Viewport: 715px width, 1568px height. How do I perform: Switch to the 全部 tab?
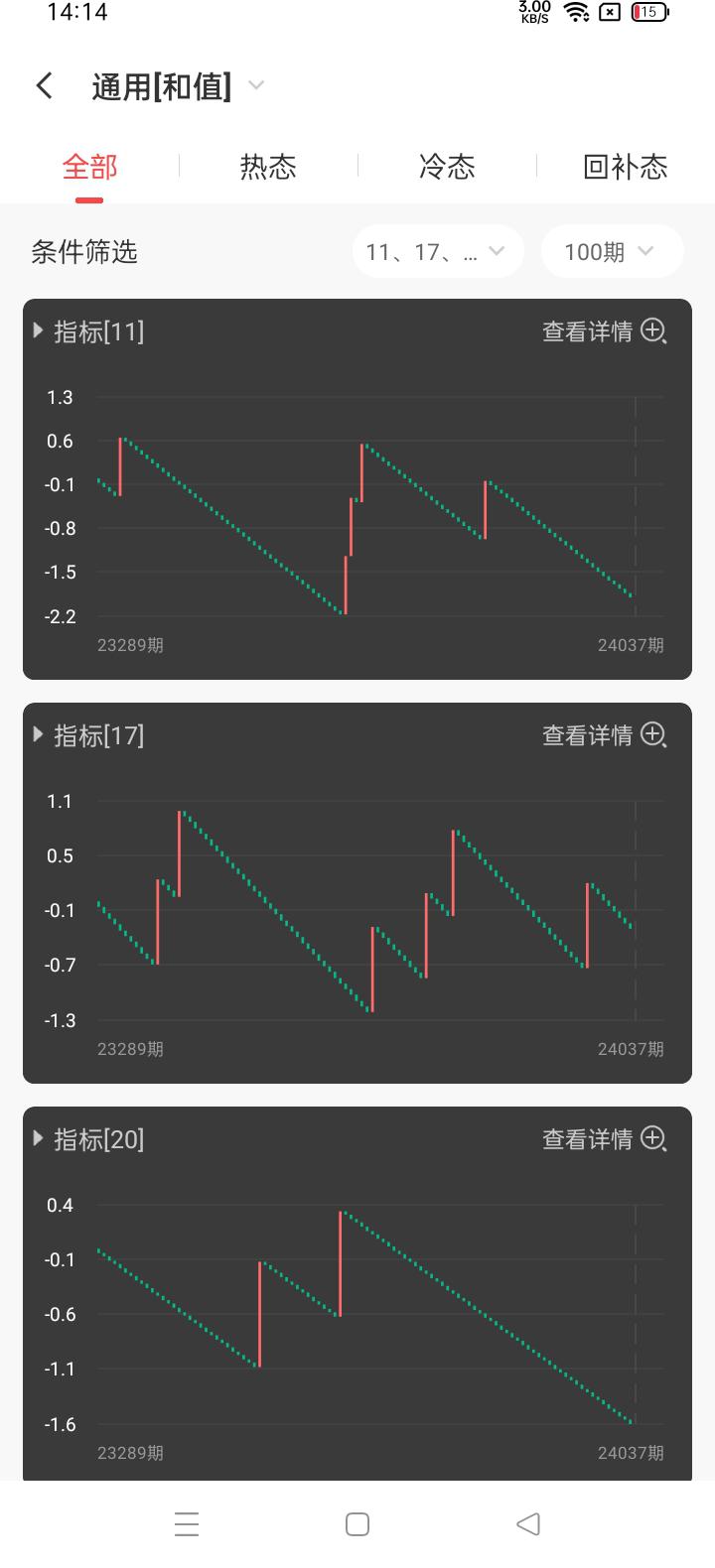pyautogui.click(x=89, y=167)
